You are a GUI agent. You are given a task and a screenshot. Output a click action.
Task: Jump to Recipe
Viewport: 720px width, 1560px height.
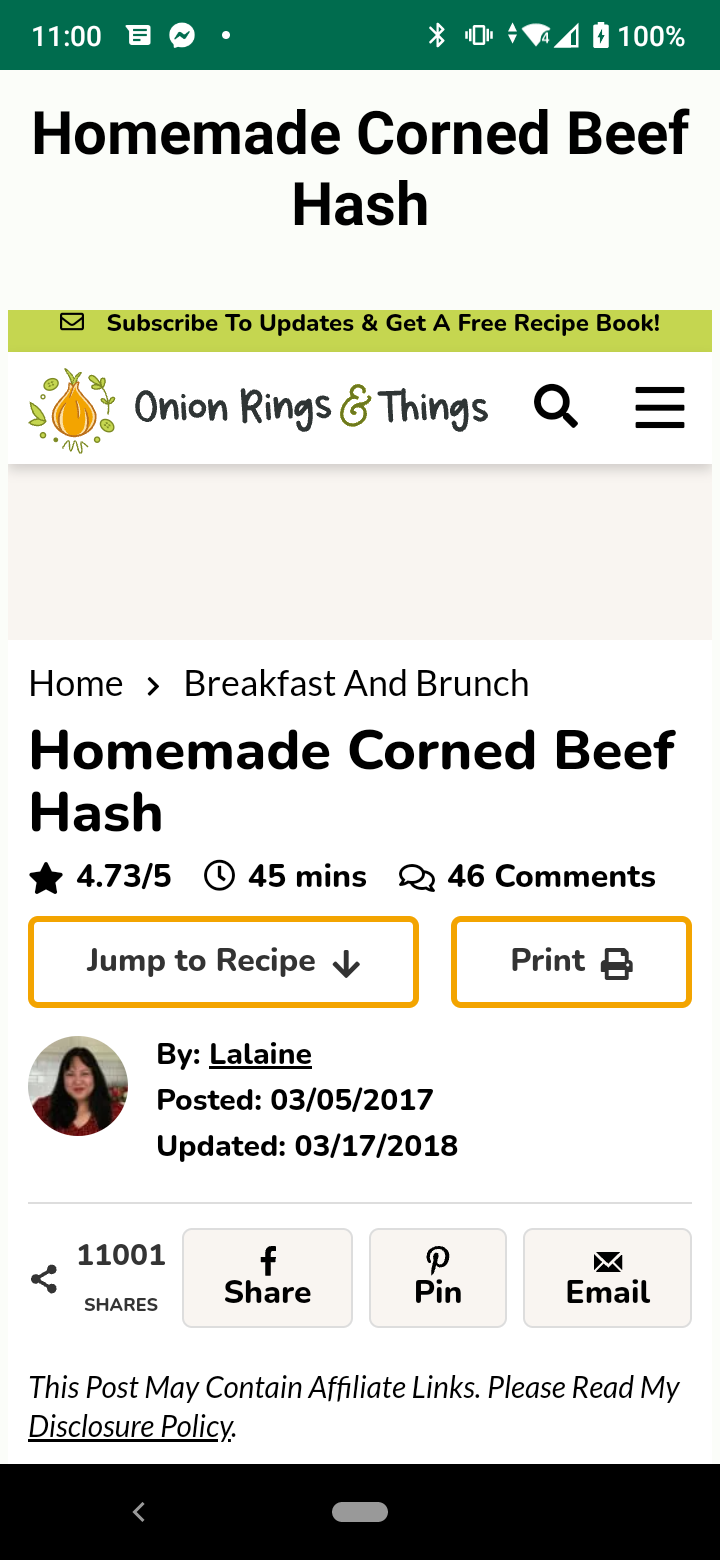[x=223, y=962]
